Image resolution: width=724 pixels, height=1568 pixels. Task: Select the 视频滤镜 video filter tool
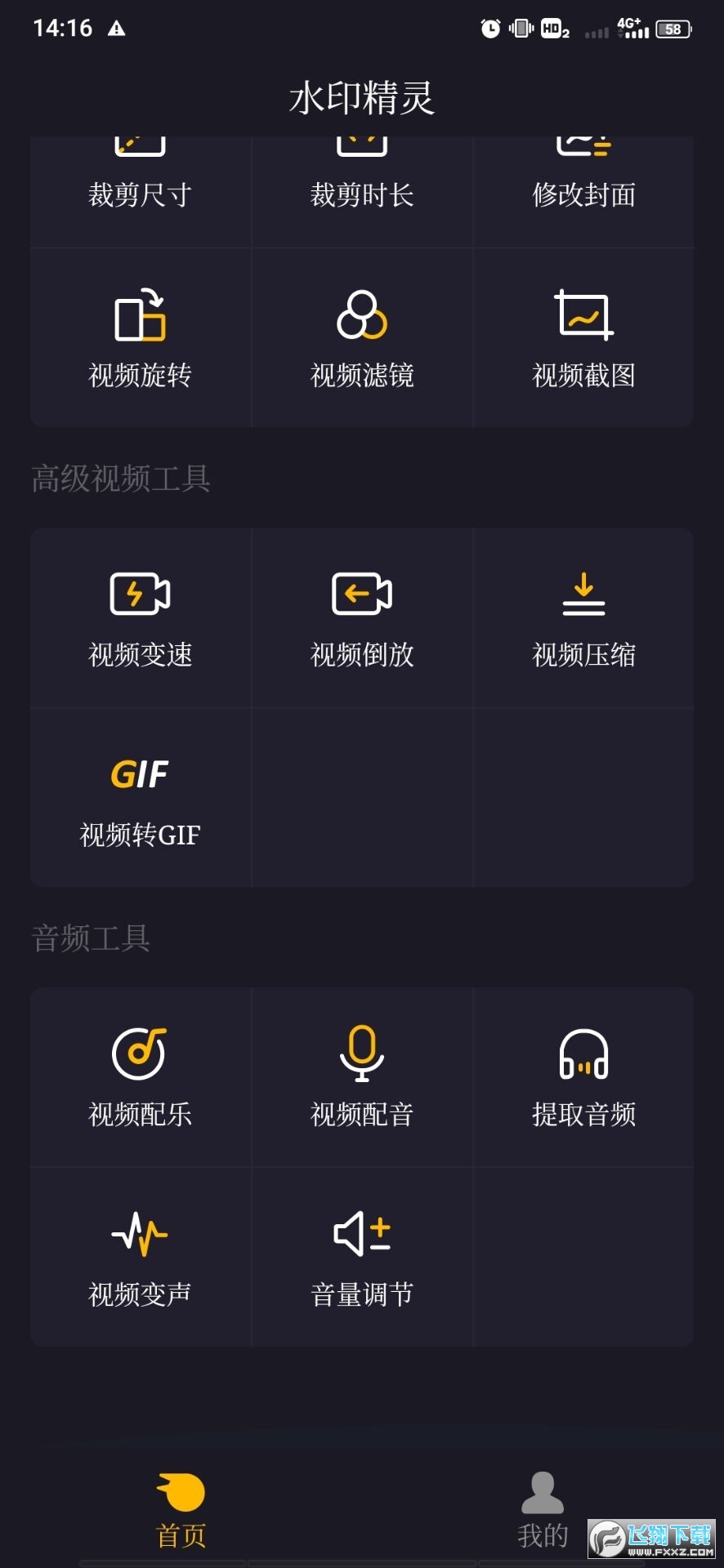pos(362,339)
